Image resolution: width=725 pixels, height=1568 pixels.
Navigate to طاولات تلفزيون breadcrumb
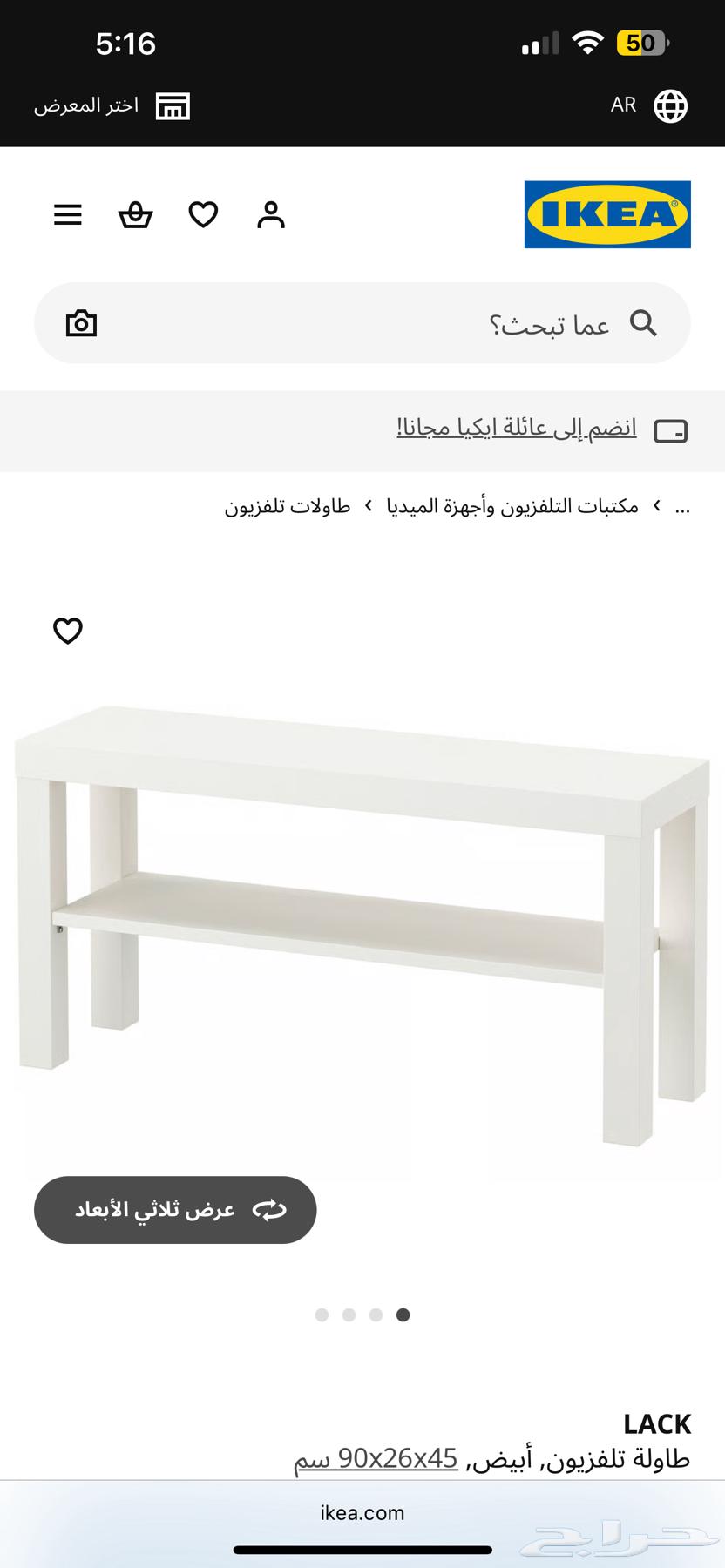coord(287,506)
